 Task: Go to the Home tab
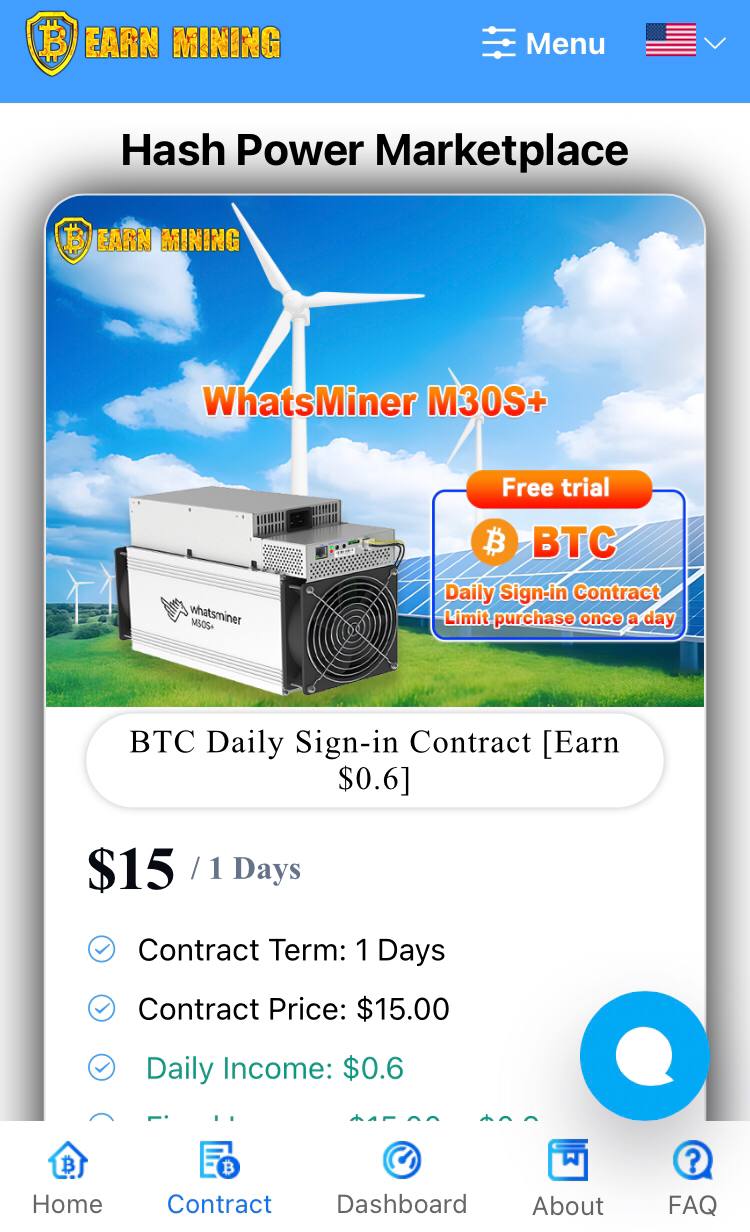pos(67,1179)
